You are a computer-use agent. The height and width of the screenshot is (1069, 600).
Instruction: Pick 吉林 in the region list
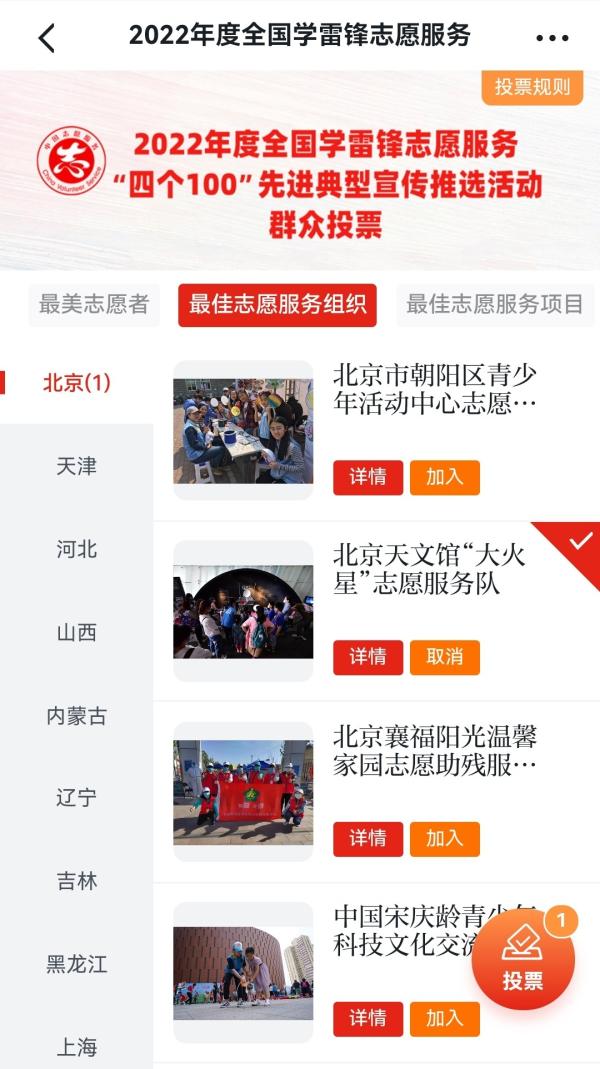click(x=77, y=881)
